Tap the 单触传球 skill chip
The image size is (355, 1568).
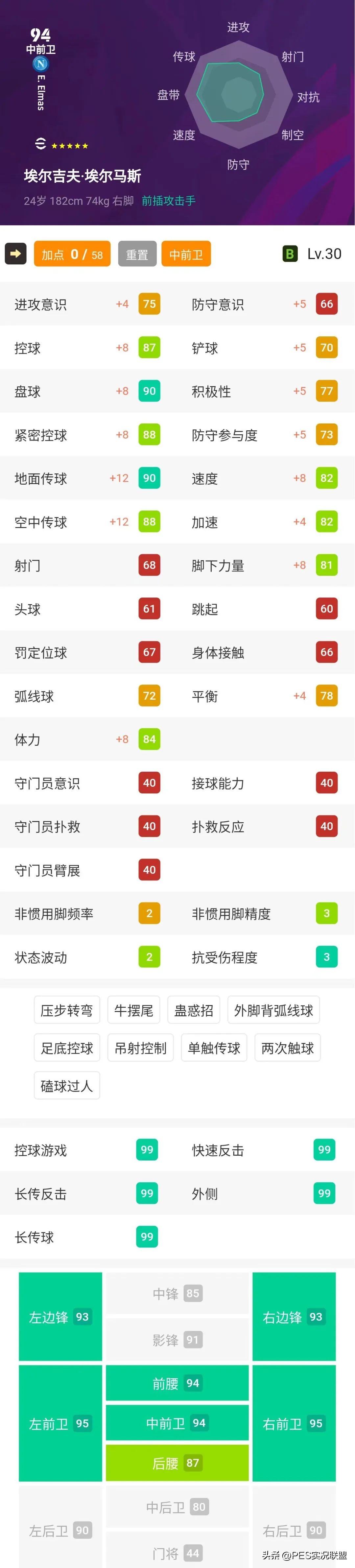pos(214,1048)
